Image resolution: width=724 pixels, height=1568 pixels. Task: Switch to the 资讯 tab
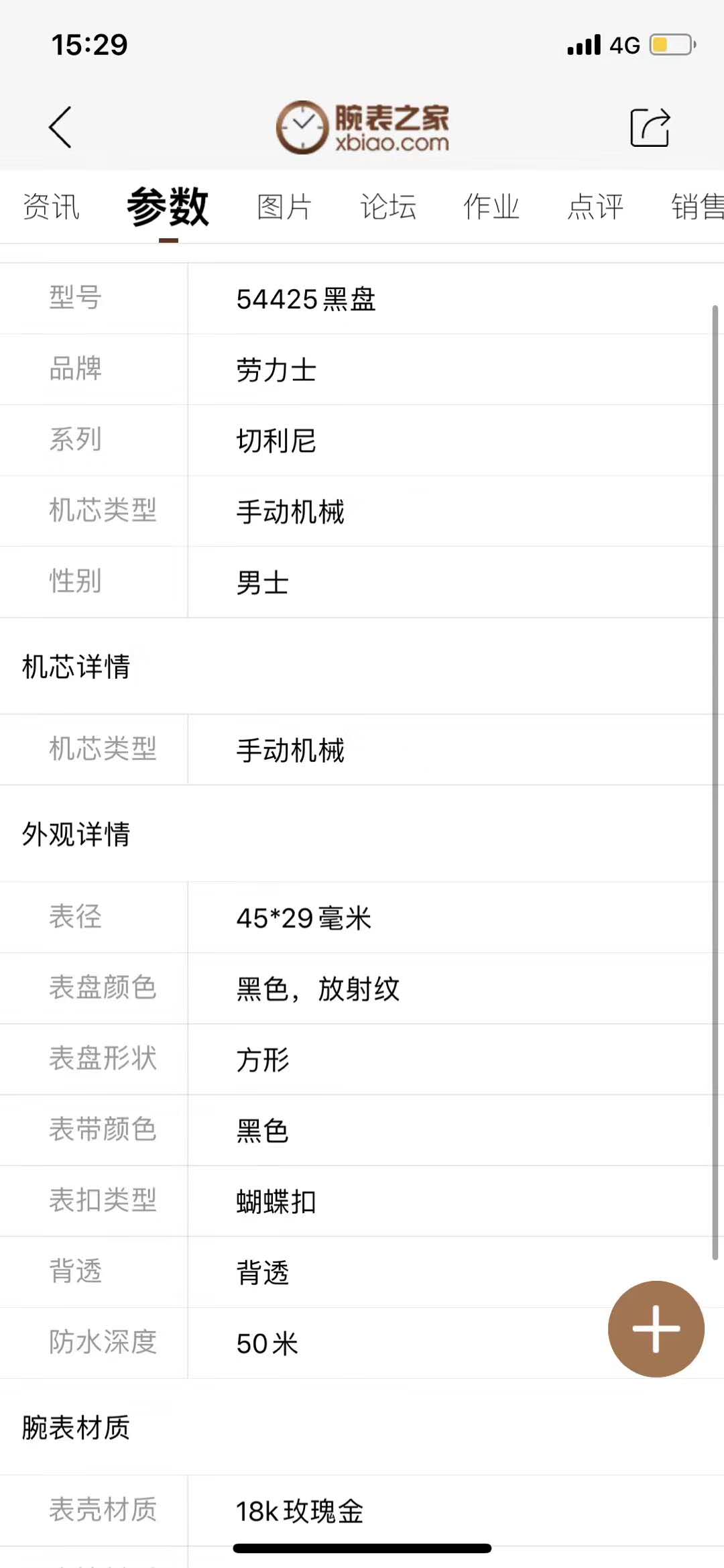click(x=51, y=207)
